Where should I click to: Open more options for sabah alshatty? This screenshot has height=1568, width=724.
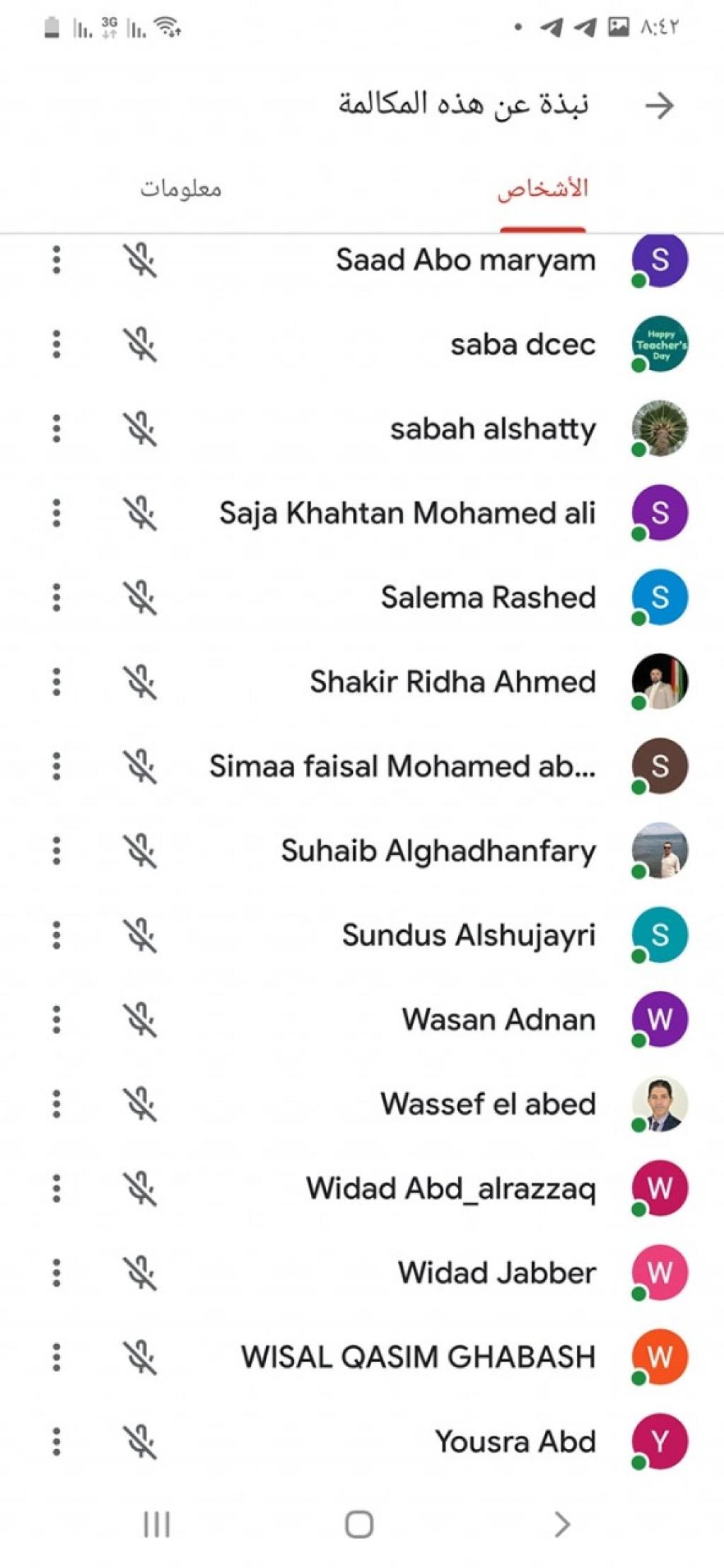(57, 429)
